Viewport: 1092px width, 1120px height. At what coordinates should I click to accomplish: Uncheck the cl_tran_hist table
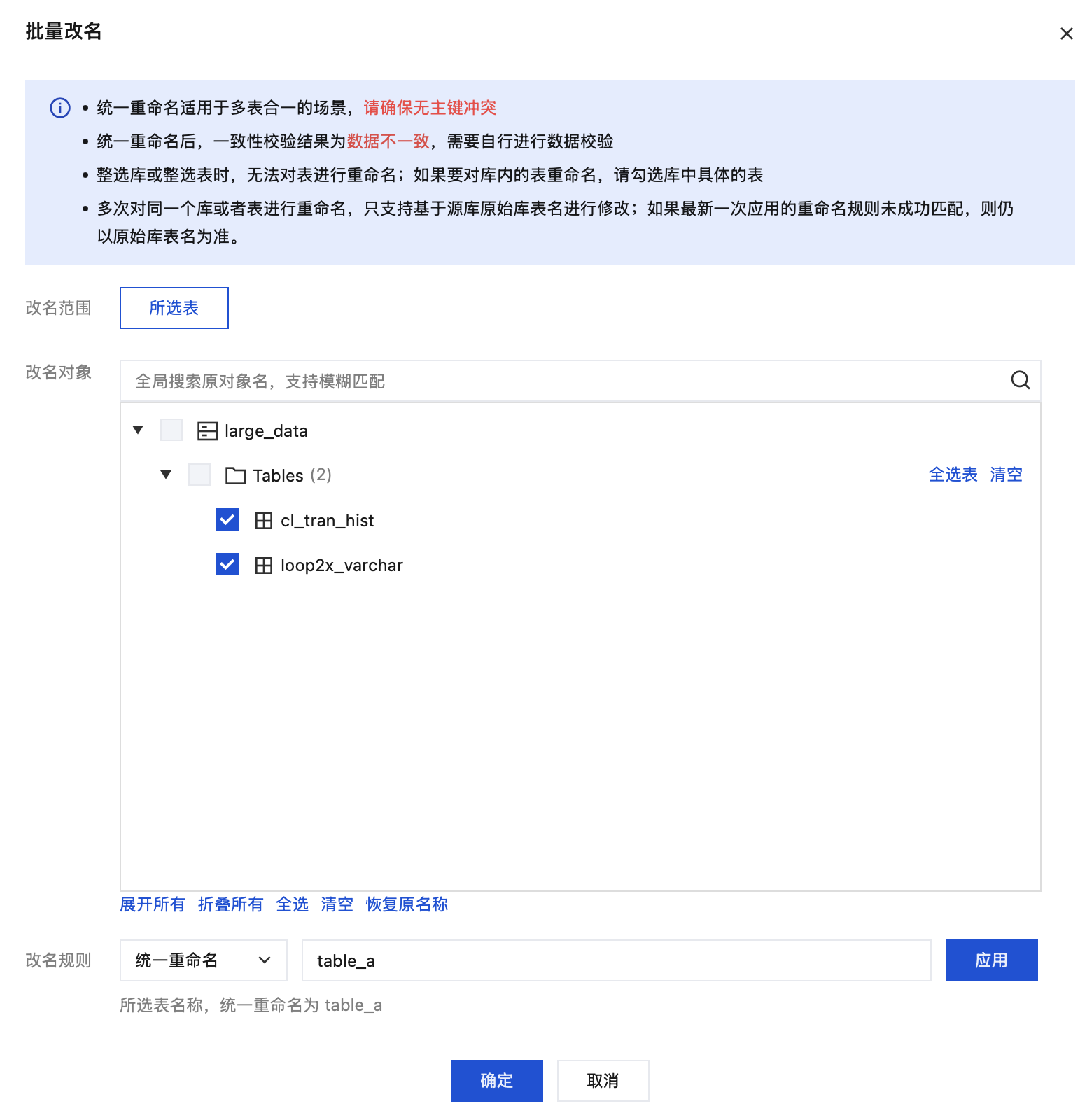pos(227,519)
